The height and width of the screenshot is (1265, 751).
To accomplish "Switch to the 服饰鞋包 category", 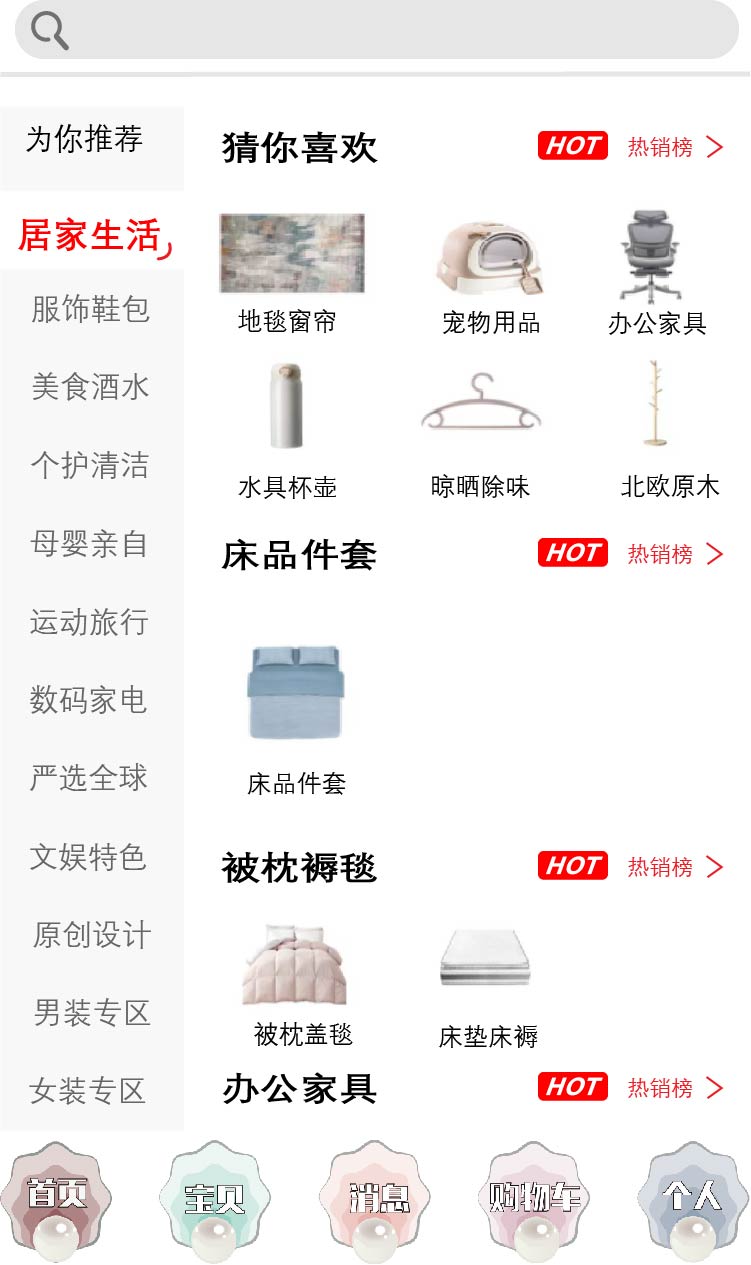I will pos(90,309).
